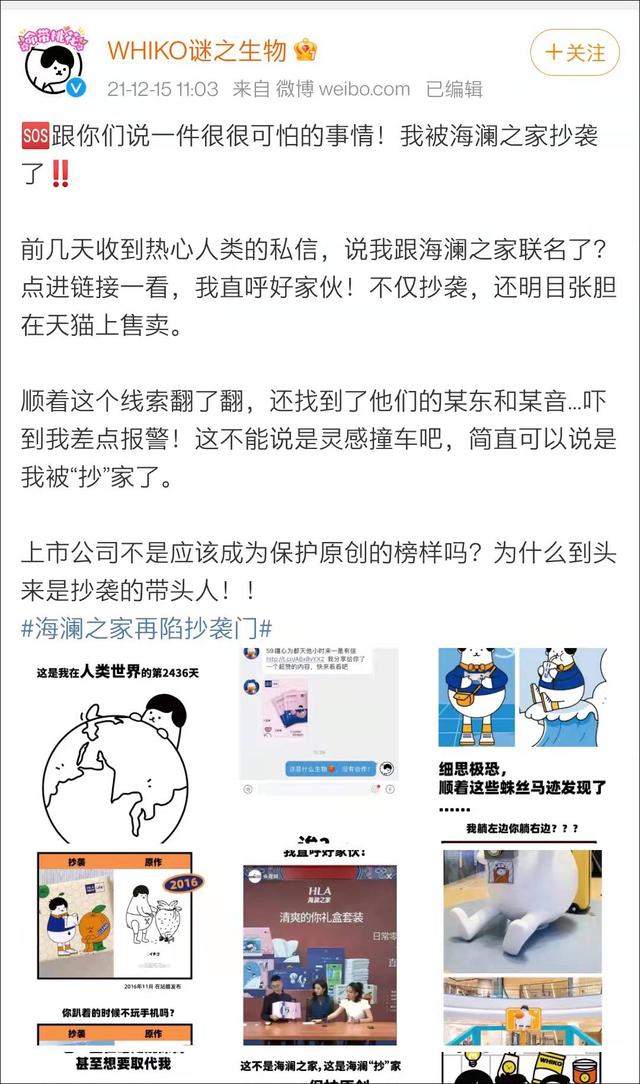Image resolution: width=640 pixels, height=1084 pixels.
Task: Open WHIKO谜之生物's profile avatar
Action: tap(50, 64)
